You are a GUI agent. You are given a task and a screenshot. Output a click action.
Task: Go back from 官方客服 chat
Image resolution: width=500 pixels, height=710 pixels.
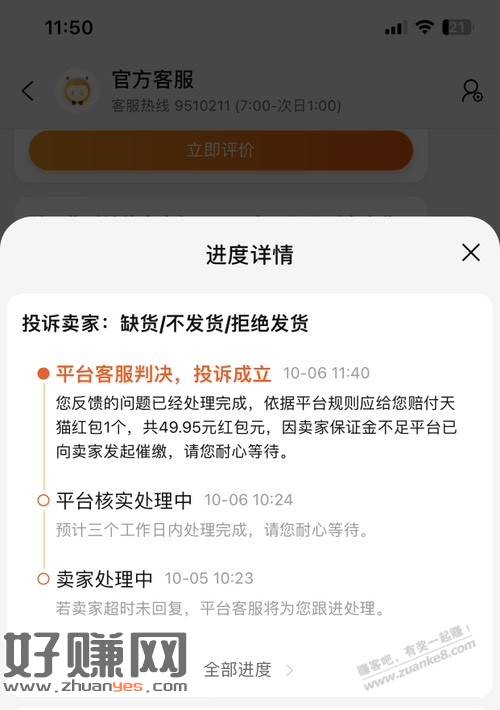click(x=28, y=91)
